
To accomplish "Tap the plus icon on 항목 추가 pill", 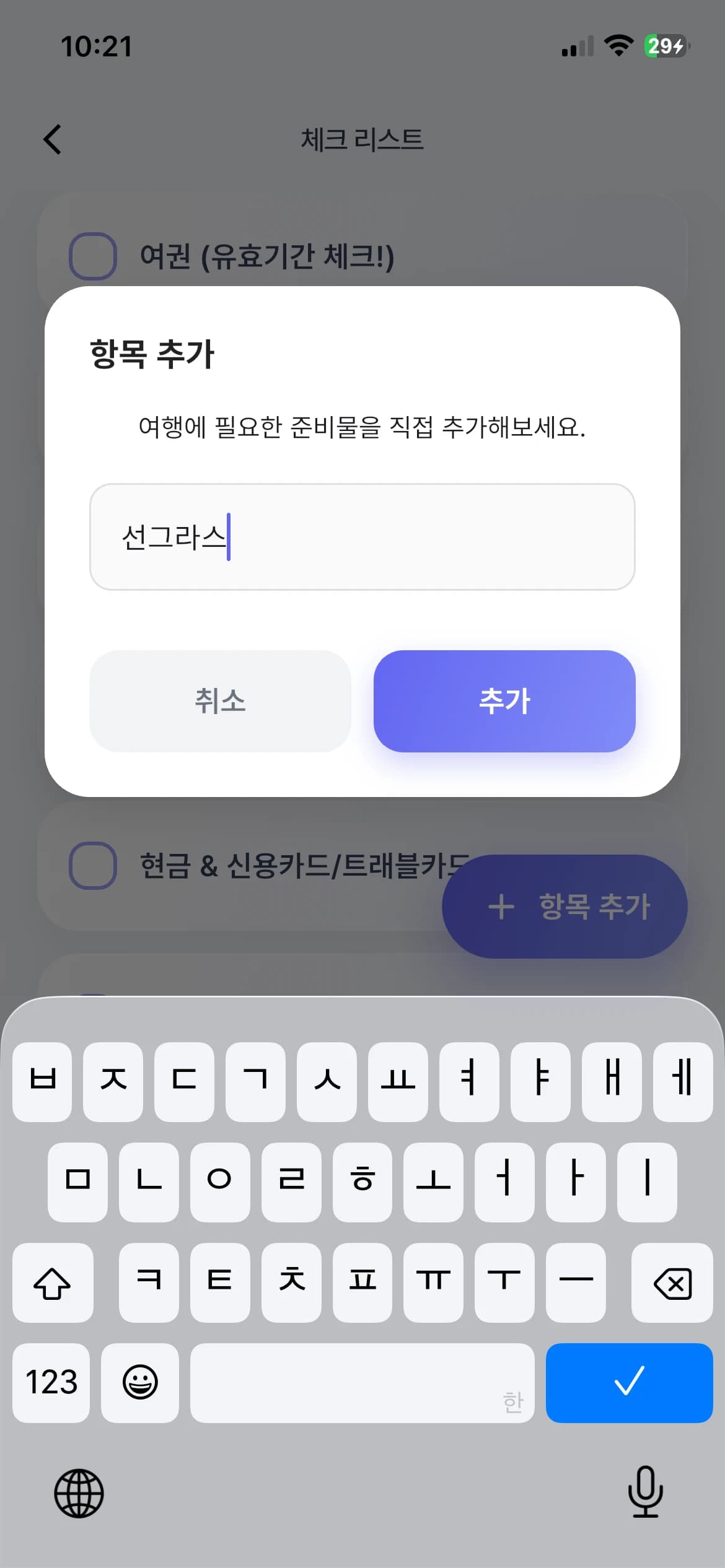I will click(x=499, y=906).
